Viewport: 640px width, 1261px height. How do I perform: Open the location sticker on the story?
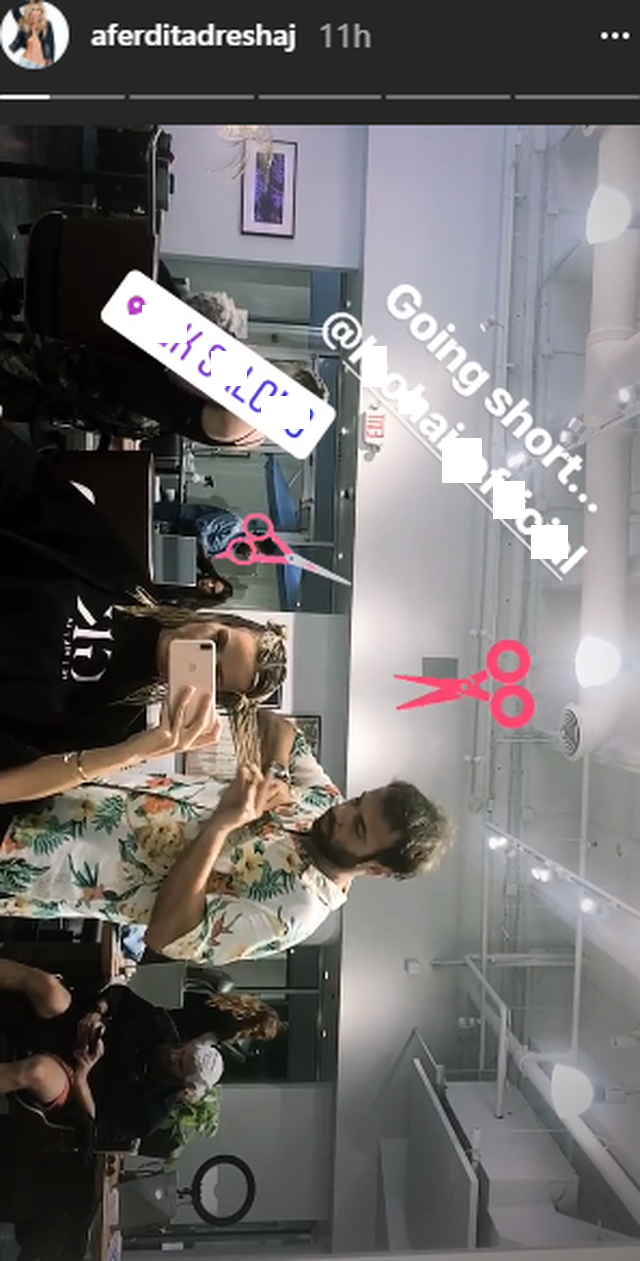[x=216, y=365]
